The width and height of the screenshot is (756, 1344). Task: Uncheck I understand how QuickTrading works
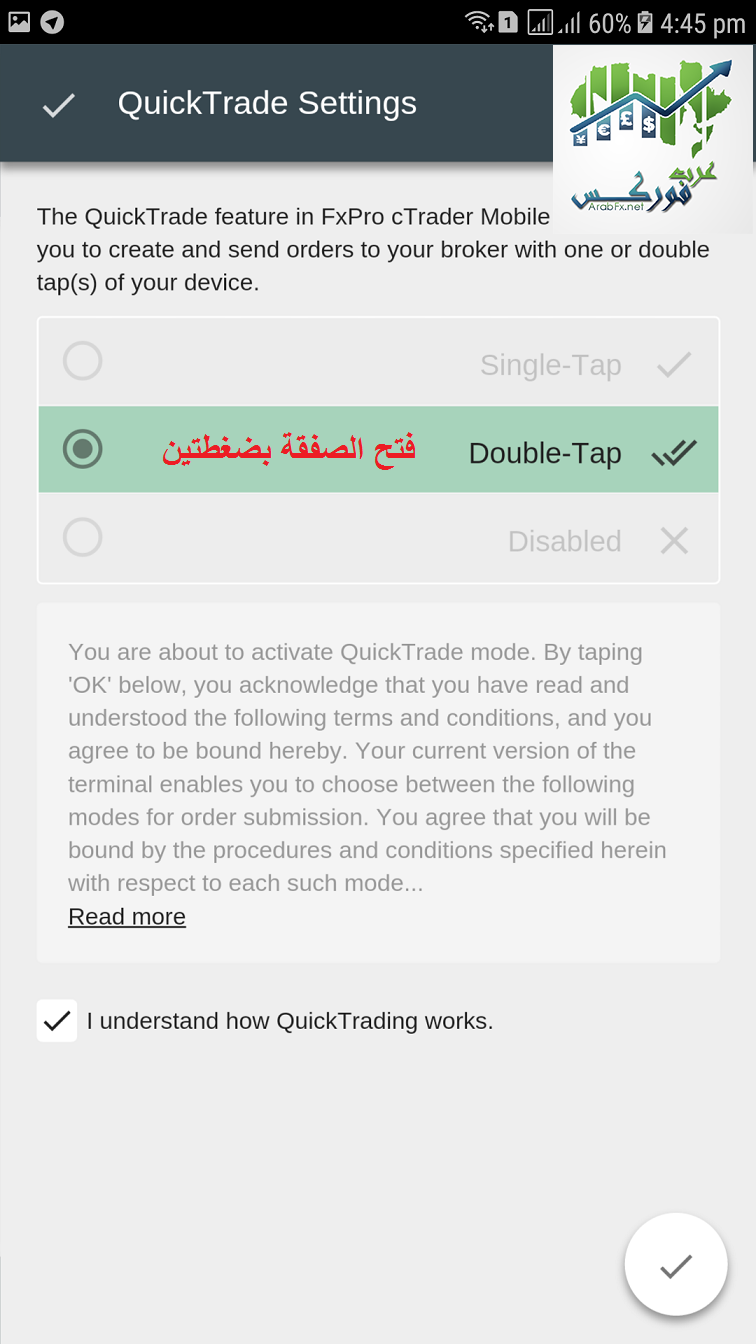coord(57,1021)
